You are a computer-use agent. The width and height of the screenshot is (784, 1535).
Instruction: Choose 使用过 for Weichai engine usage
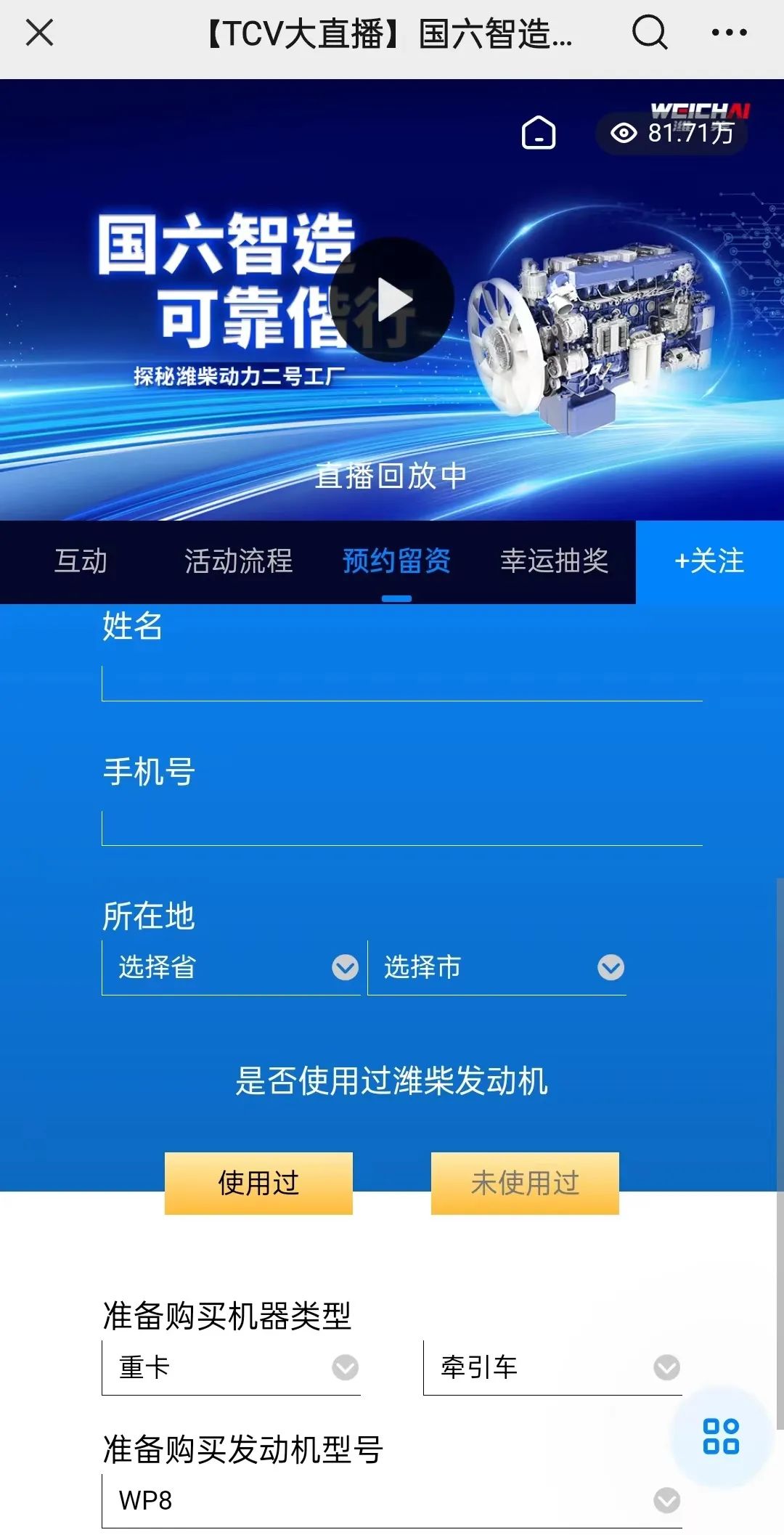point(258,1183)
